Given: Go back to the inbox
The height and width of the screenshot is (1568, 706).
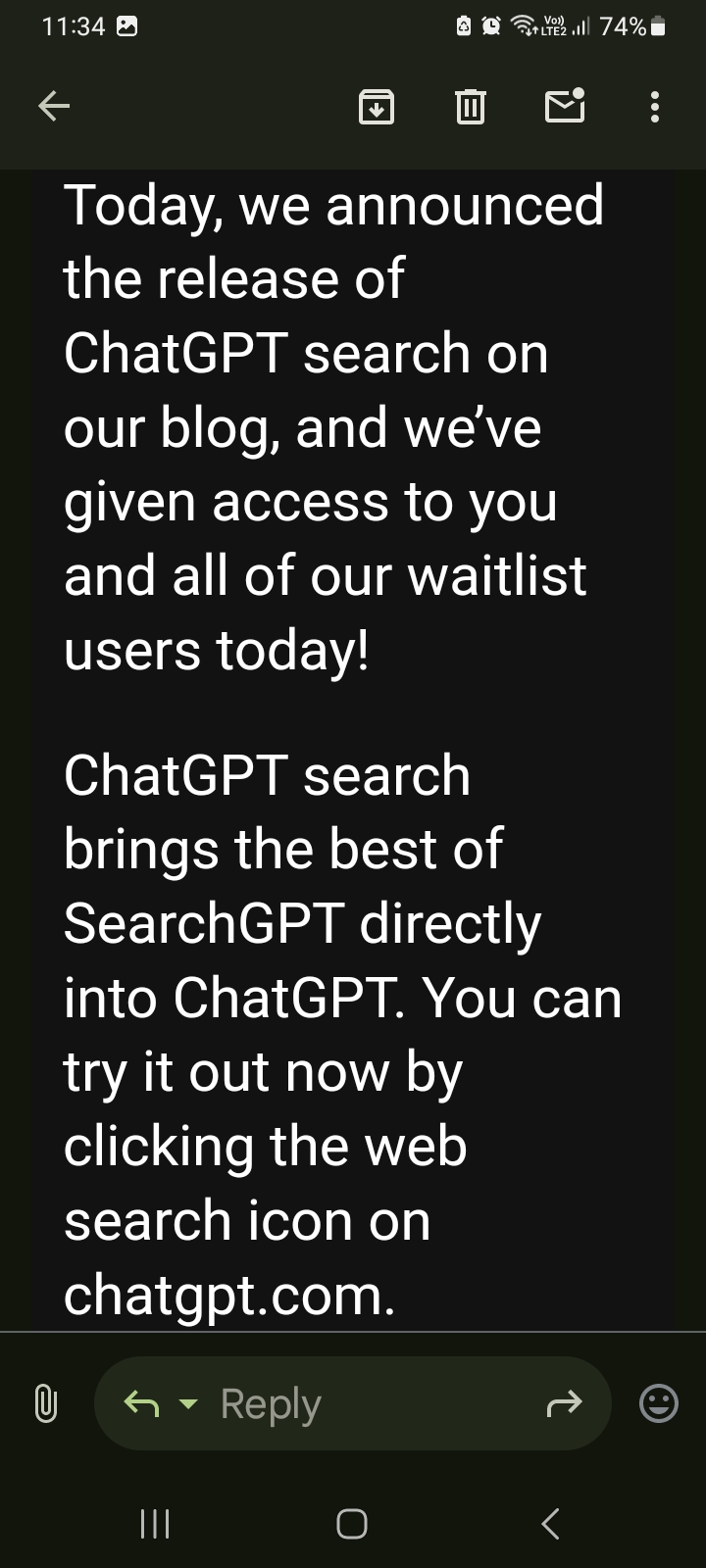Looking at the screenshot, I should click(54, 106).
